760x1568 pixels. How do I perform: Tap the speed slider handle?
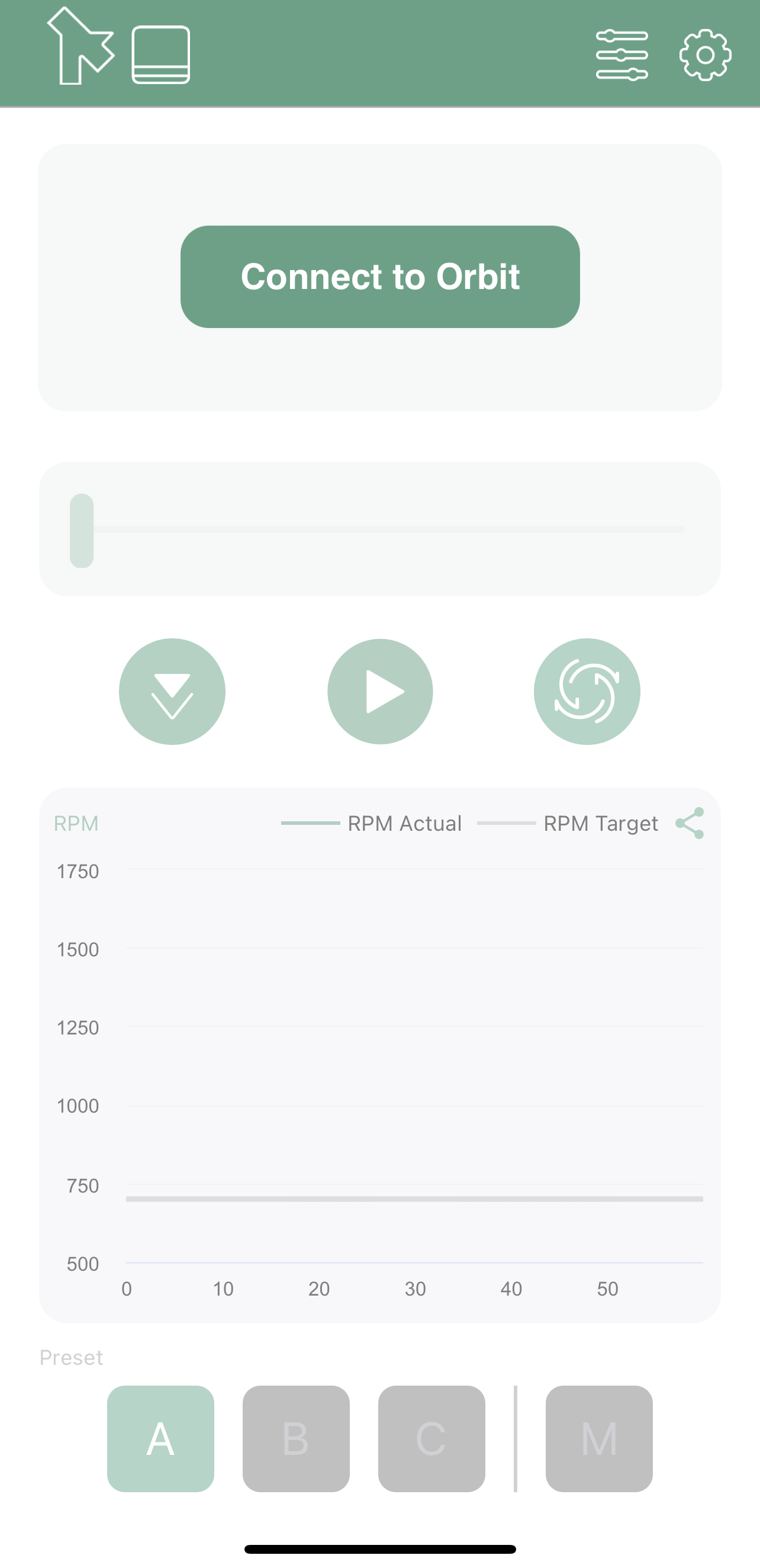click(82, 530)
